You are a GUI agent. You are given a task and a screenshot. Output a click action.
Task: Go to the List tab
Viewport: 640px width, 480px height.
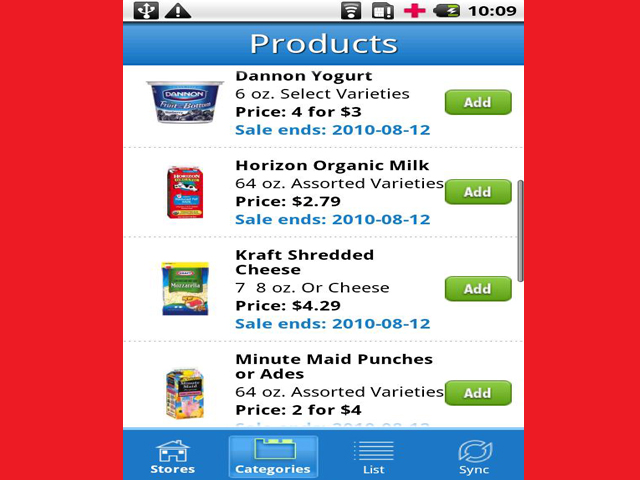pyautogui.click(x=373, y=456)
